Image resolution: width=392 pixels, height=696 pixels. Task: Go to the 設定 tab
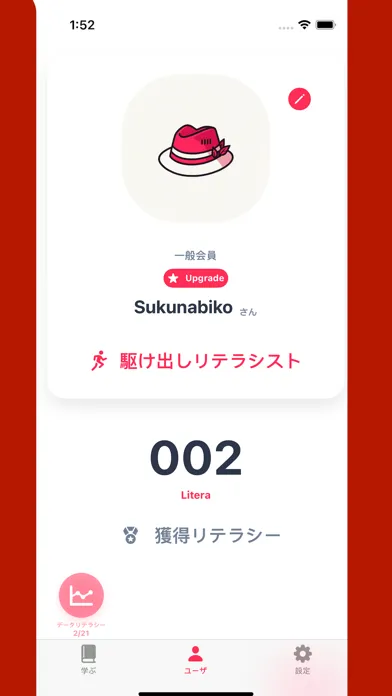302,659
